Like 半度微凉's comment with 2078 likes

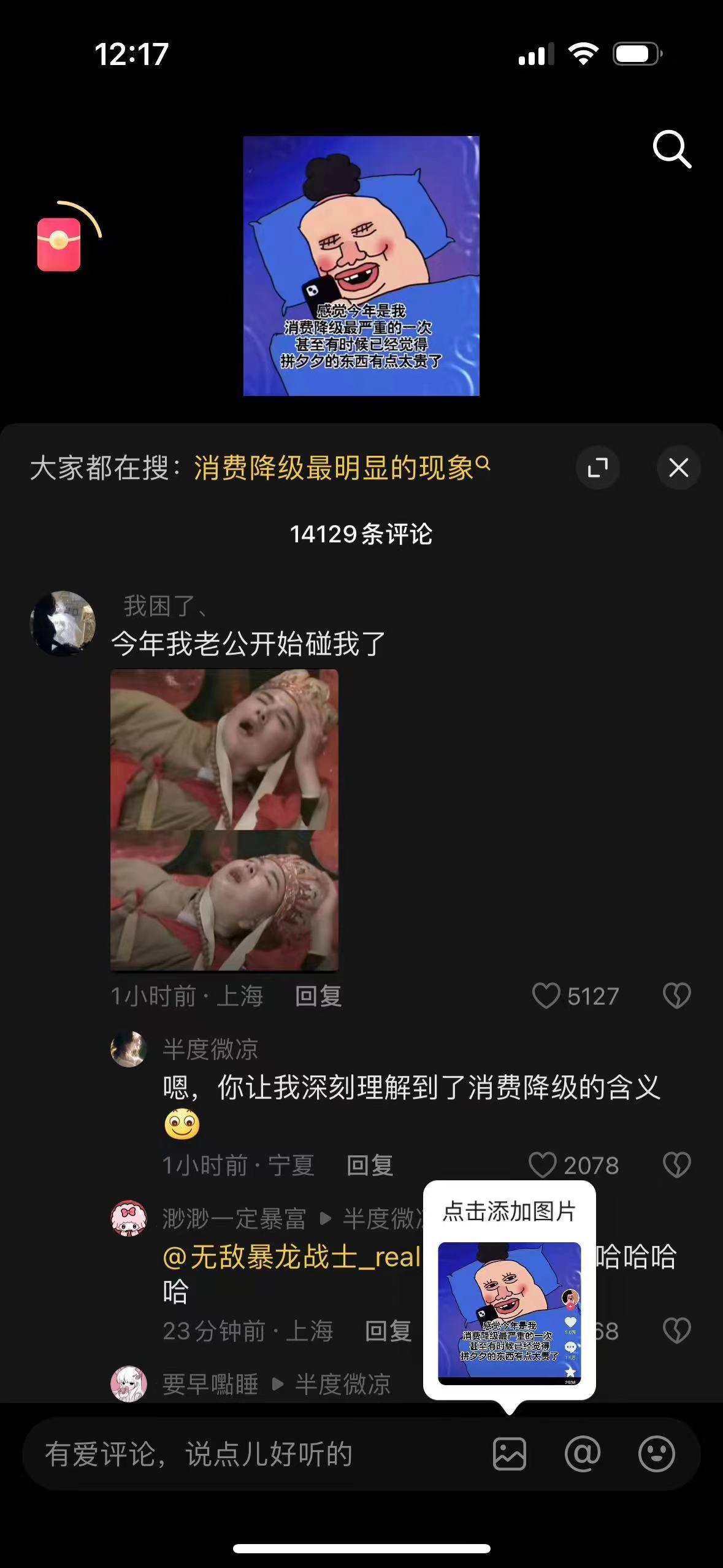click(542, 1165)
